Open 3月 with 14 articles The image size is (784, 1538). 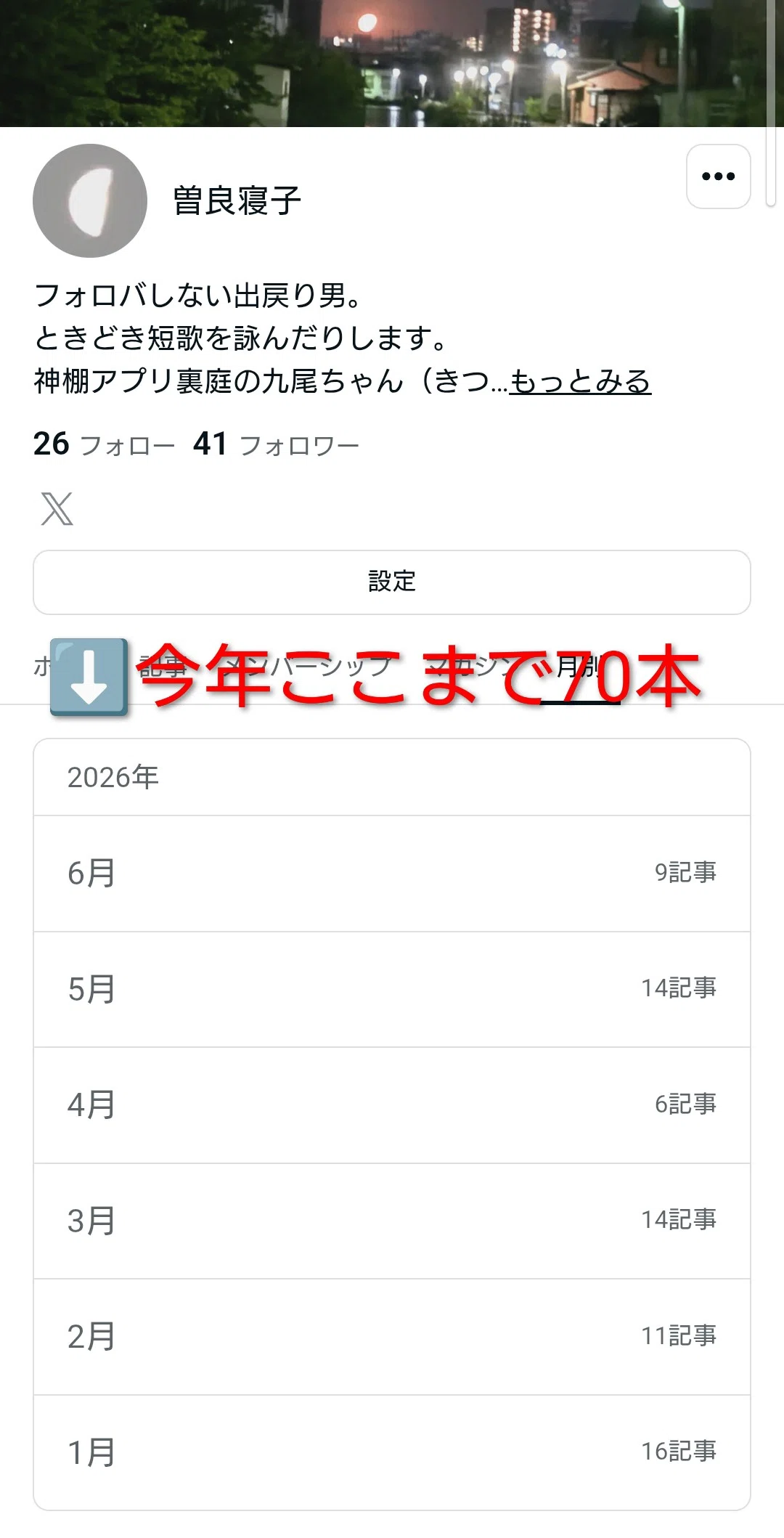[392, 1221]
